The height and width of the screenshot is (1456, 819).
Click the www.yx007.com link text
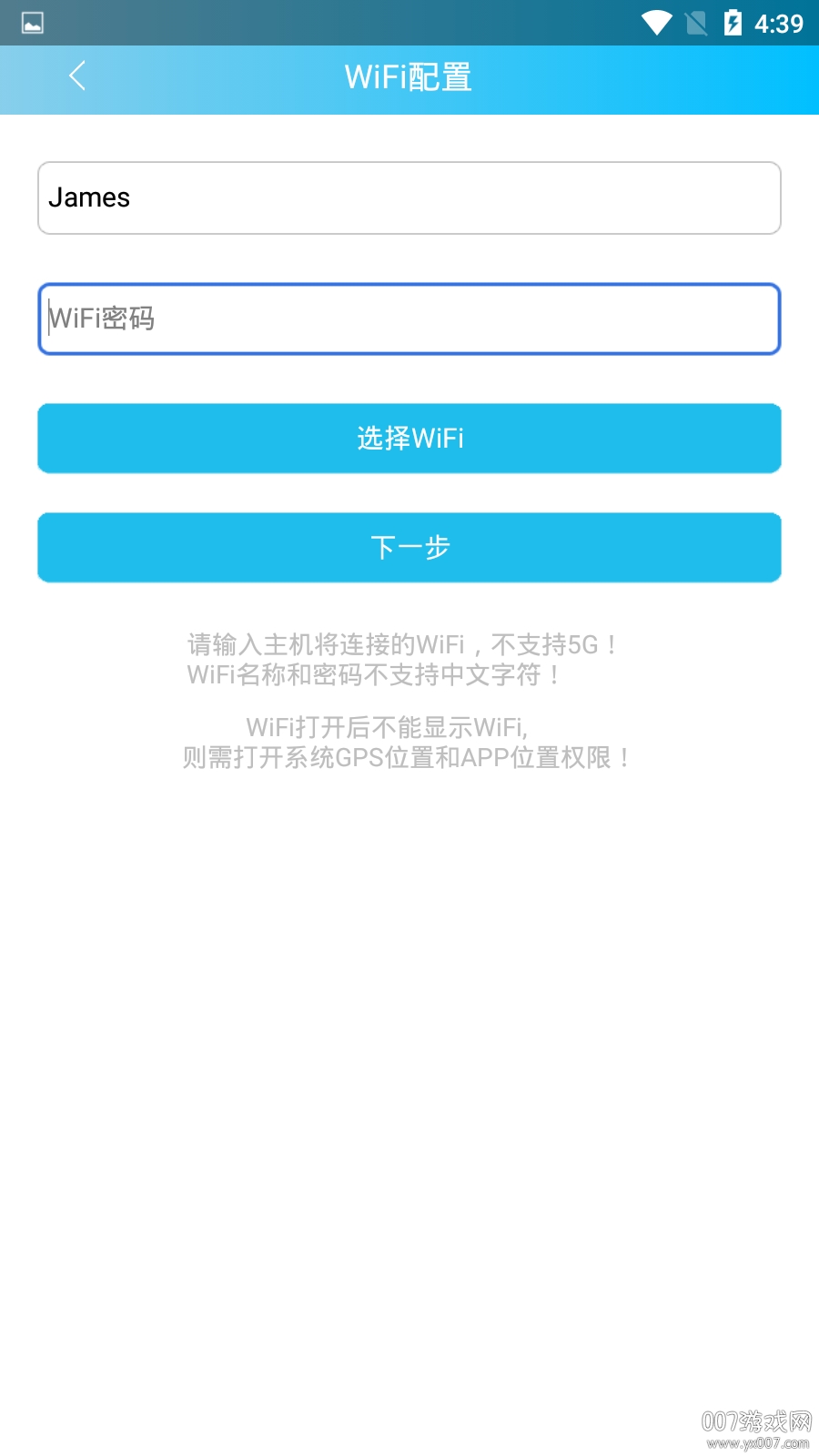757,1442
